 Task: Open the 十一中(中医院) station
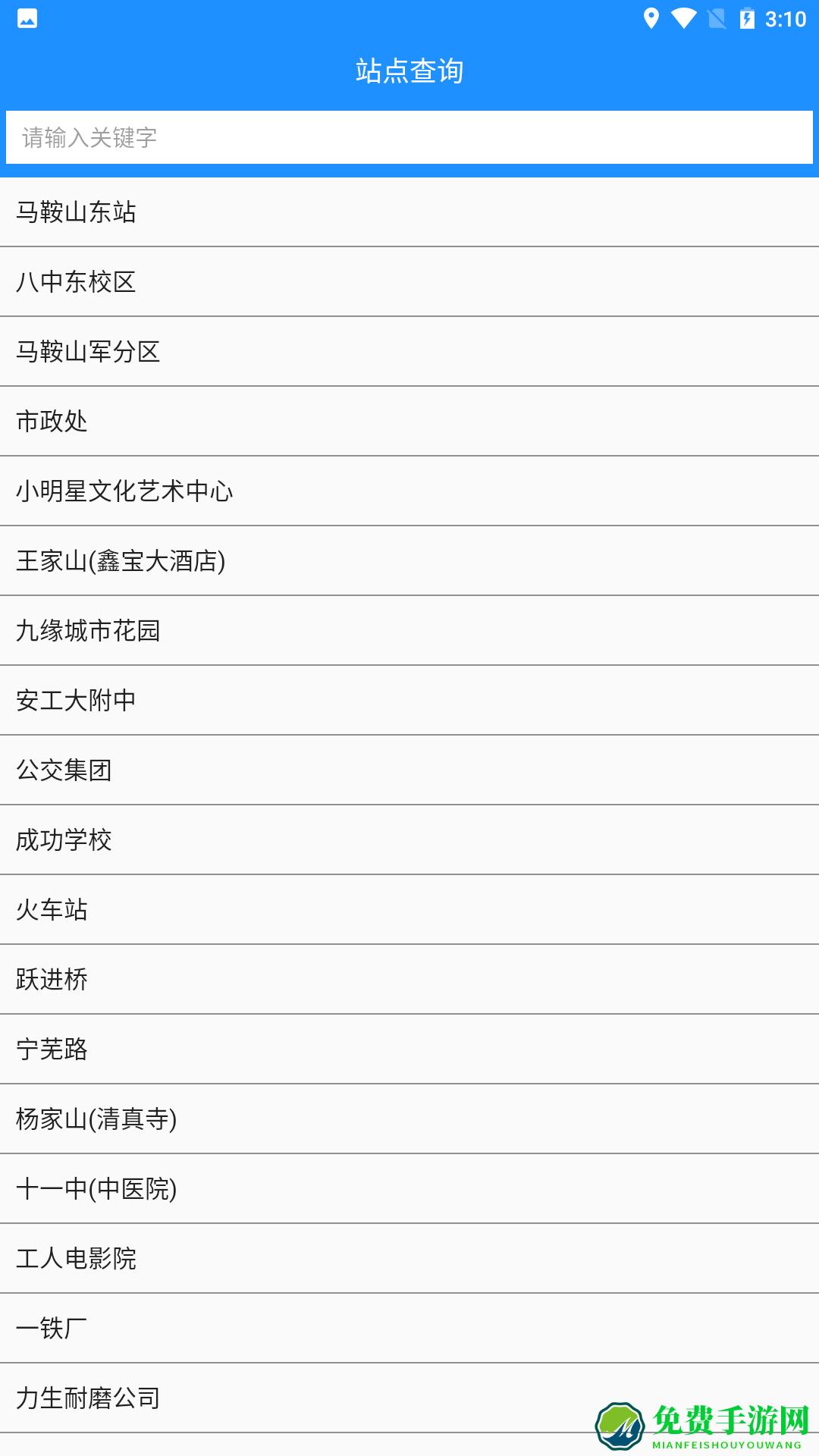(409, 1191)
